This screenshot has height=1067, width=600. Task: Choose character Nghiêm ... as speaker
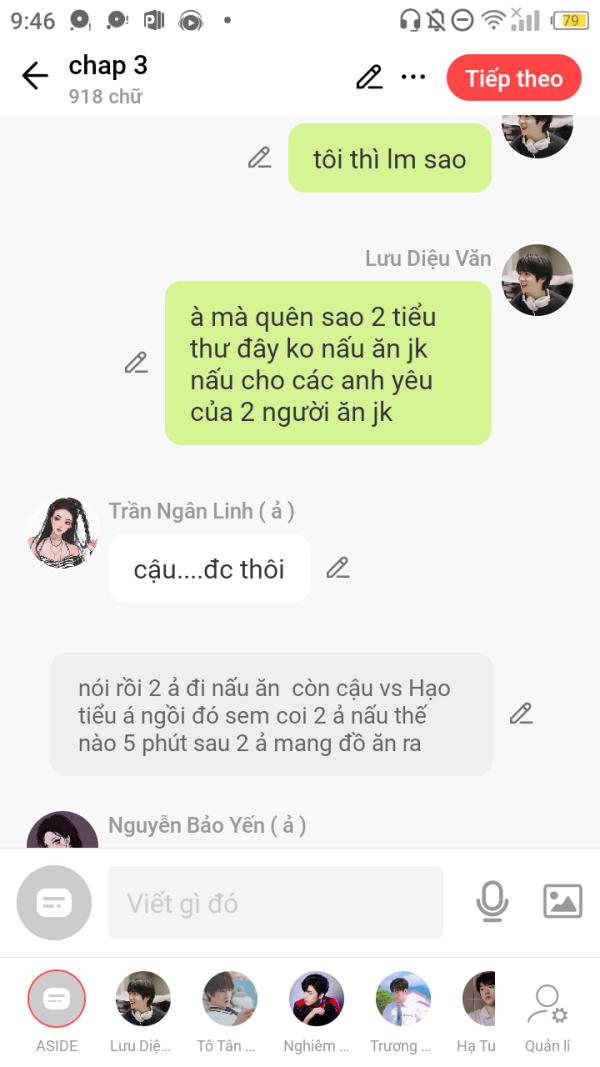point(316,1011)
